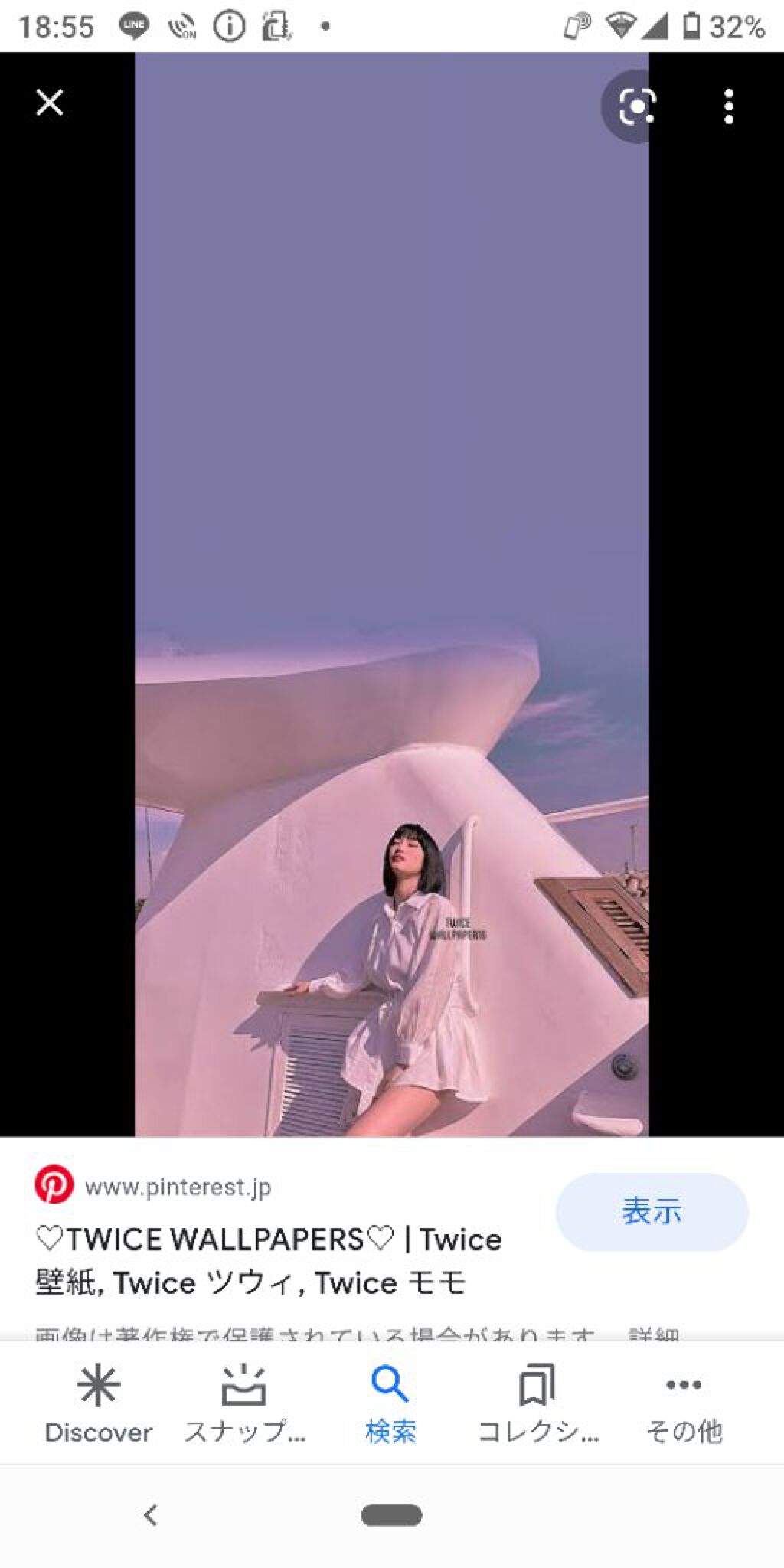The width and height of the screenshot is (784, 1568).
Task: Tap the home pill in navigation bar
Action: (x=391, y=1514)
